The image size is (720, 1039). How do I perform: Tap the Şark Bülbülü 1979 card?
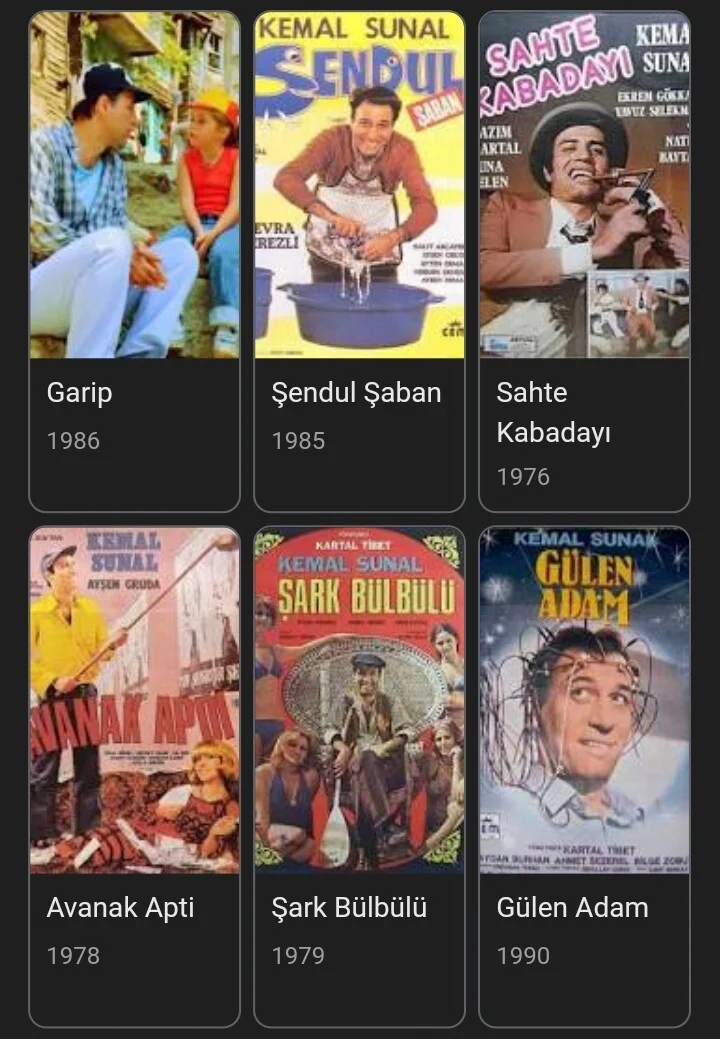[359, 775]
